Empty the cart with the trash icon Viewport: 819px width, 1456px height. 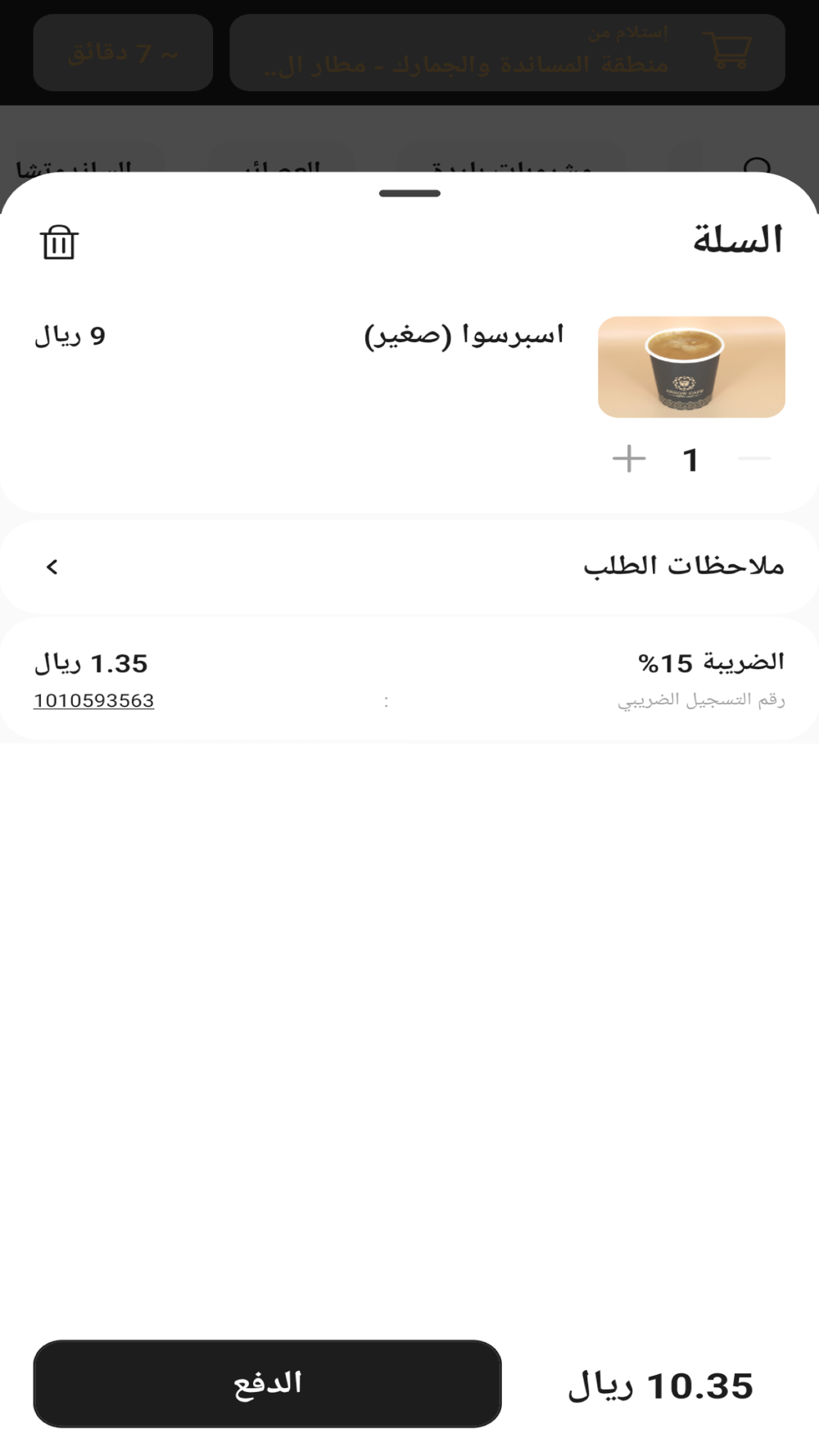[x=59, y=242]
